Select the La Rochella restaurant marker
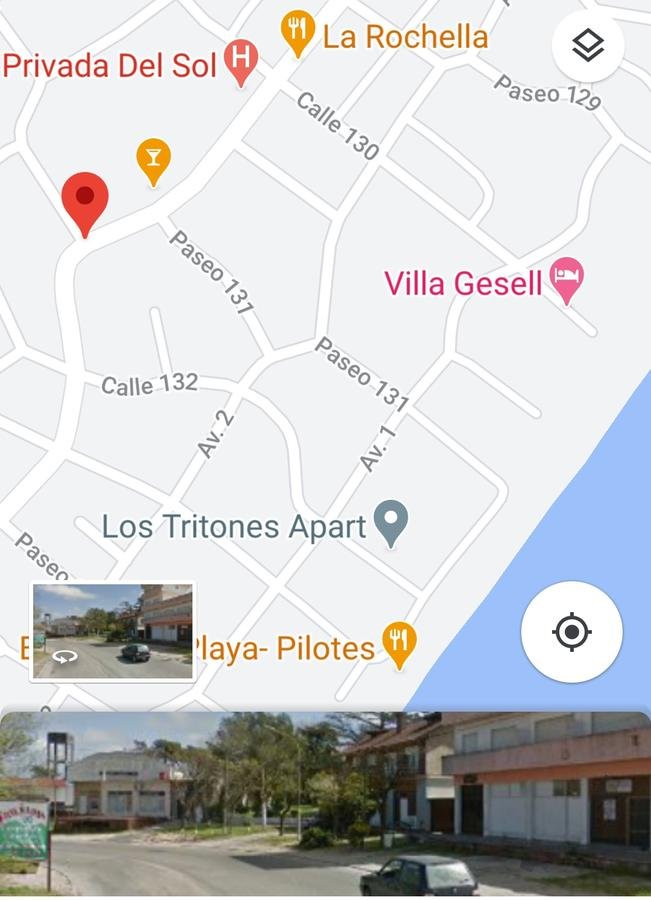This screenshot has width=651, height=900. 297,33
